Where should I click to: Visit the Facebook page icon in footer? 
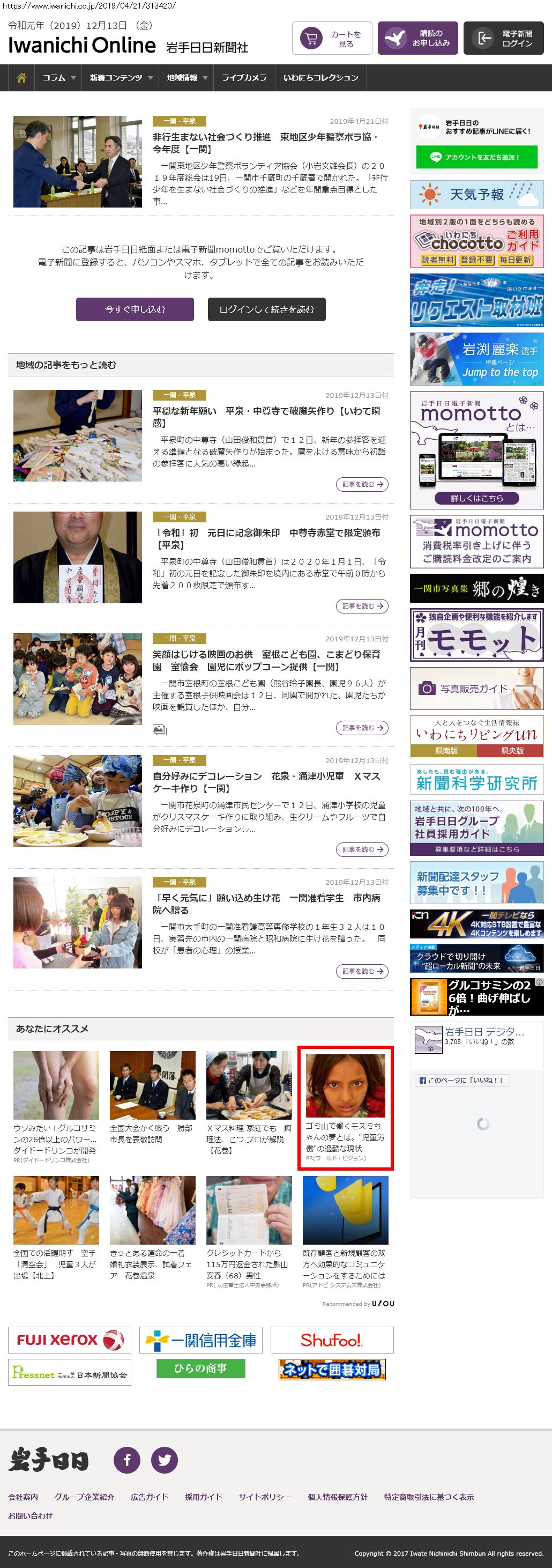(x=127, y=1460)
